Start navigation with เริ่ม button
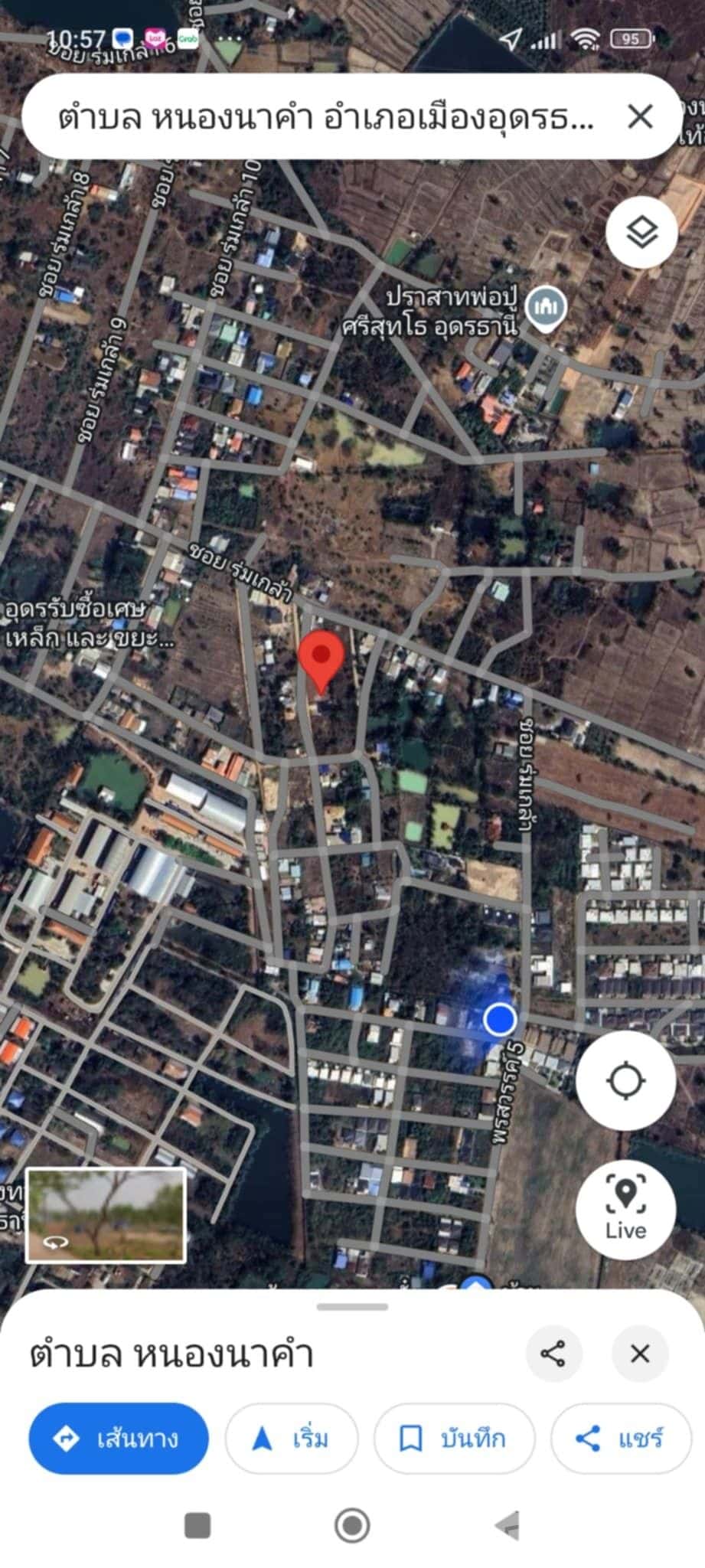The width and height of the screenshot is (705, 1568). click(292, 1439)
